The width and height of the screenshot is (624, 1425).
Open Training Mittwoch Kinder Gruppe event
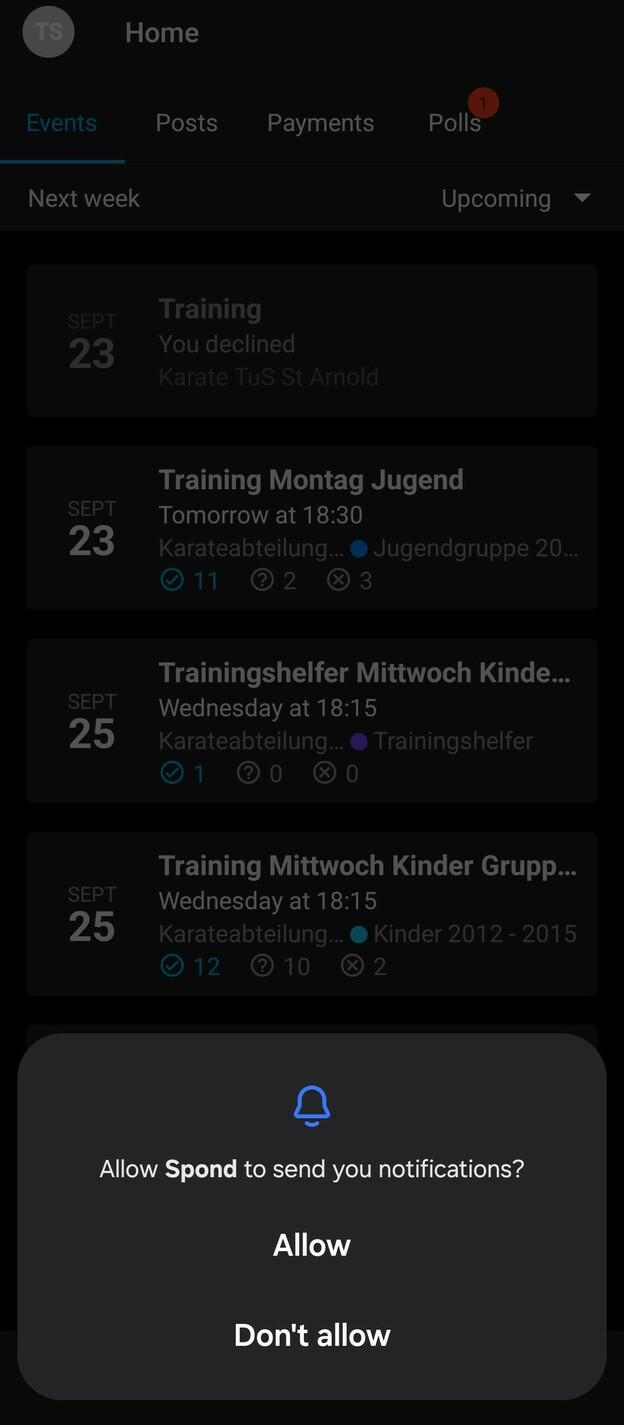click(x=312, y=914)
